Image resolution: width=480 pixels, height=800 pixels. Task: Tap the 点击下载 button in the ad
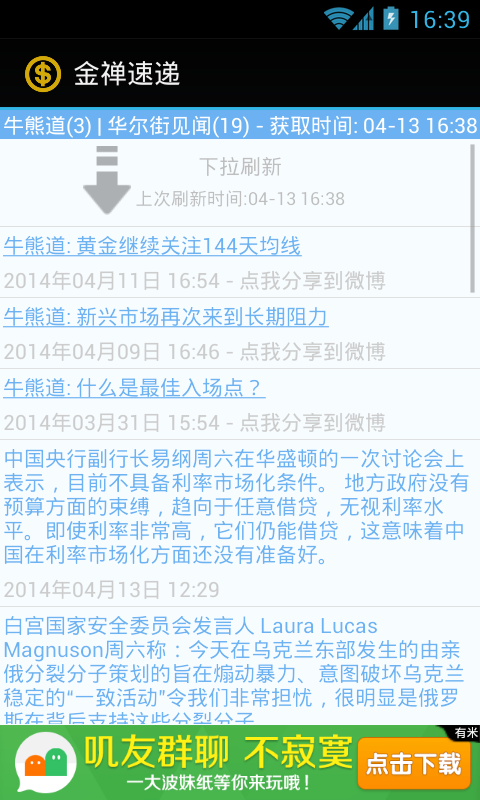click(x=413, y=764)
